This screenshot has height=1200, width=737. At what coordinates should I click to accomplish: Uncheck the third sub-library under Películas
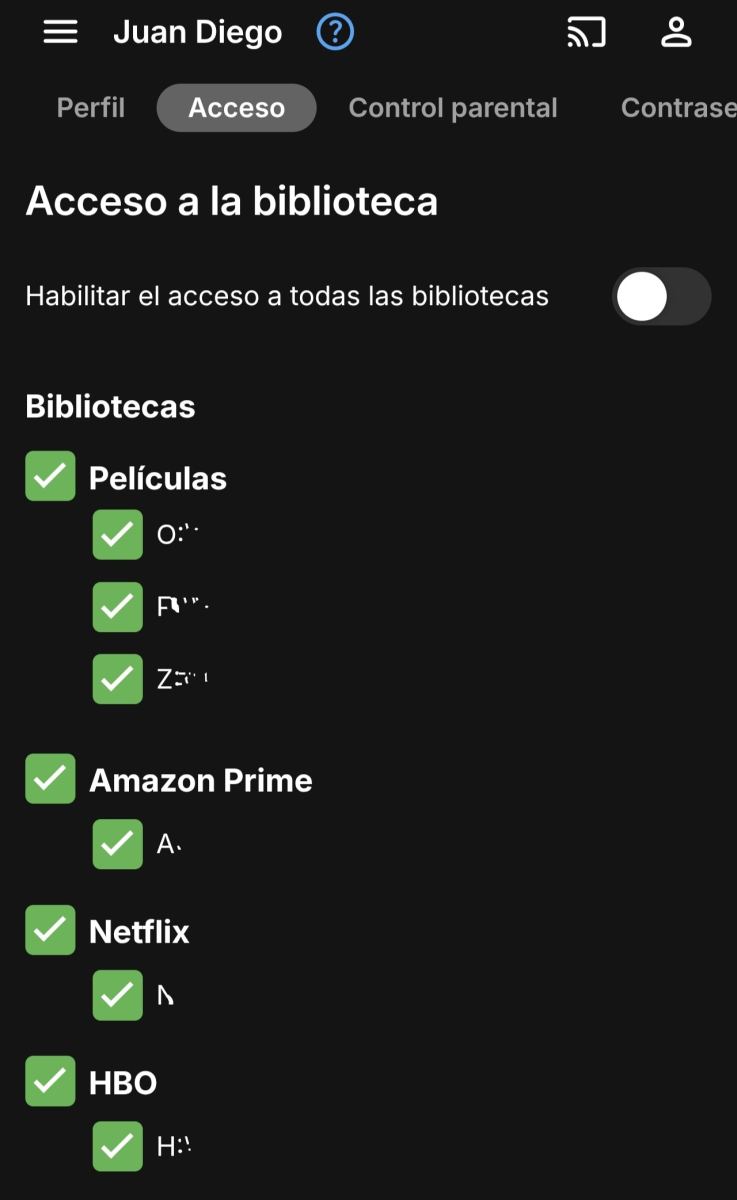118,679
